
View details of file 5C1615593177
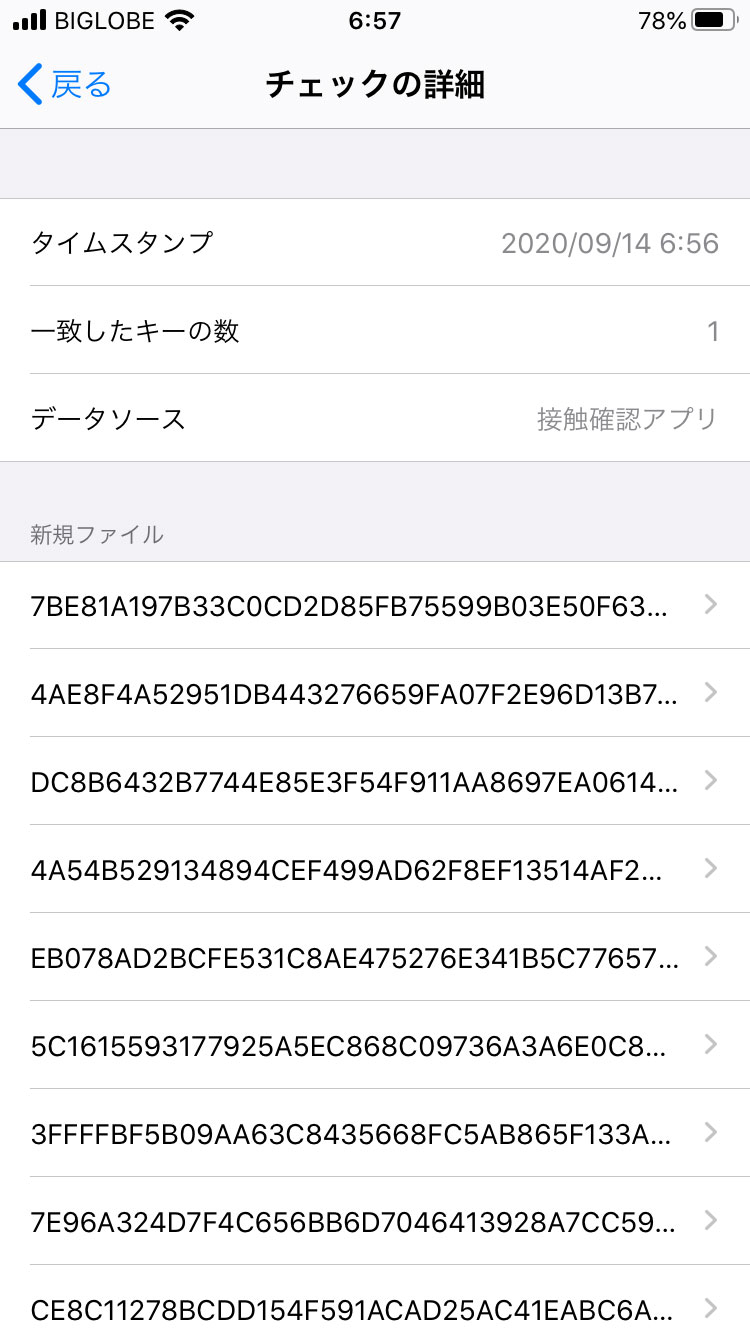pos(375,1045)
